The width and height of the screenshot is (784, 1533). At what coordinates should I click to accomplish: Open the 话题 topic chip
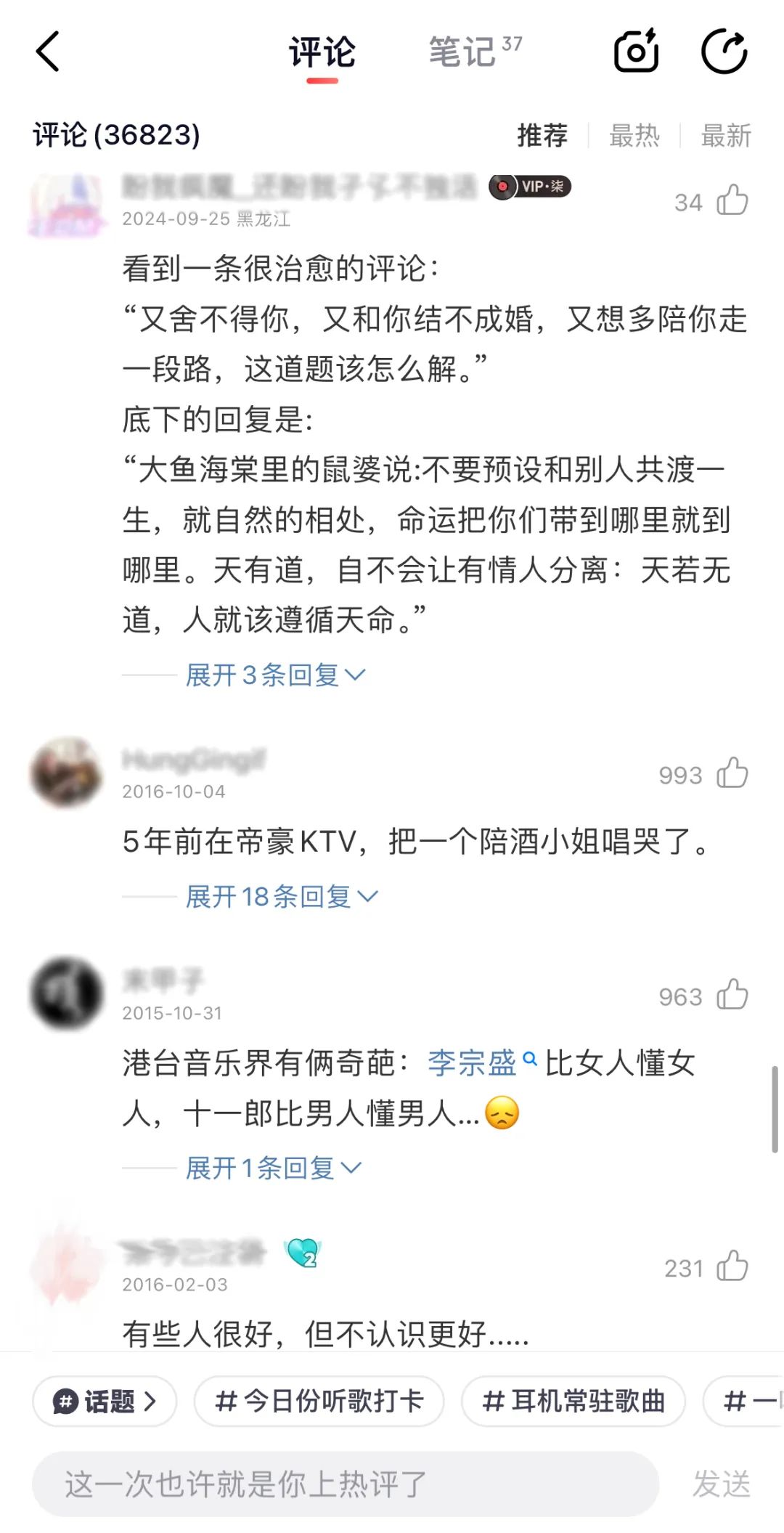point(105,1401)
